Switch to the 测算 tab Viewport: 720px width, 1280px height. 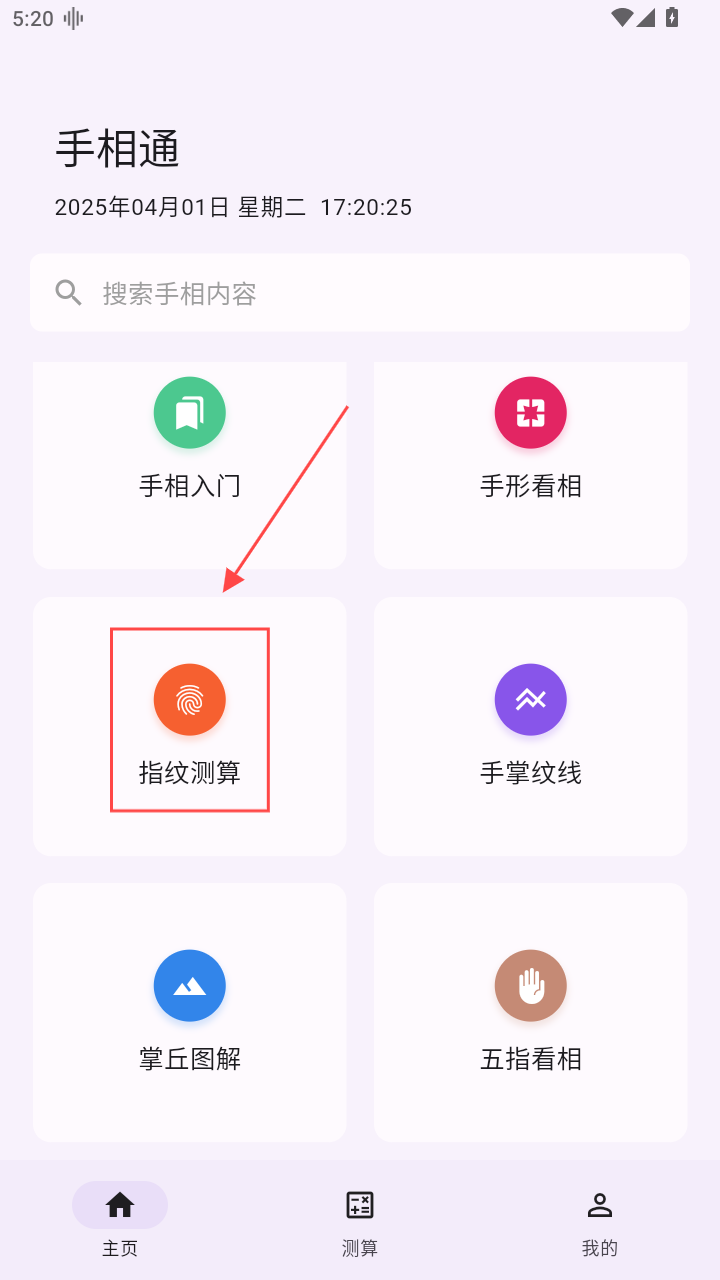(x=360, y=1221)
